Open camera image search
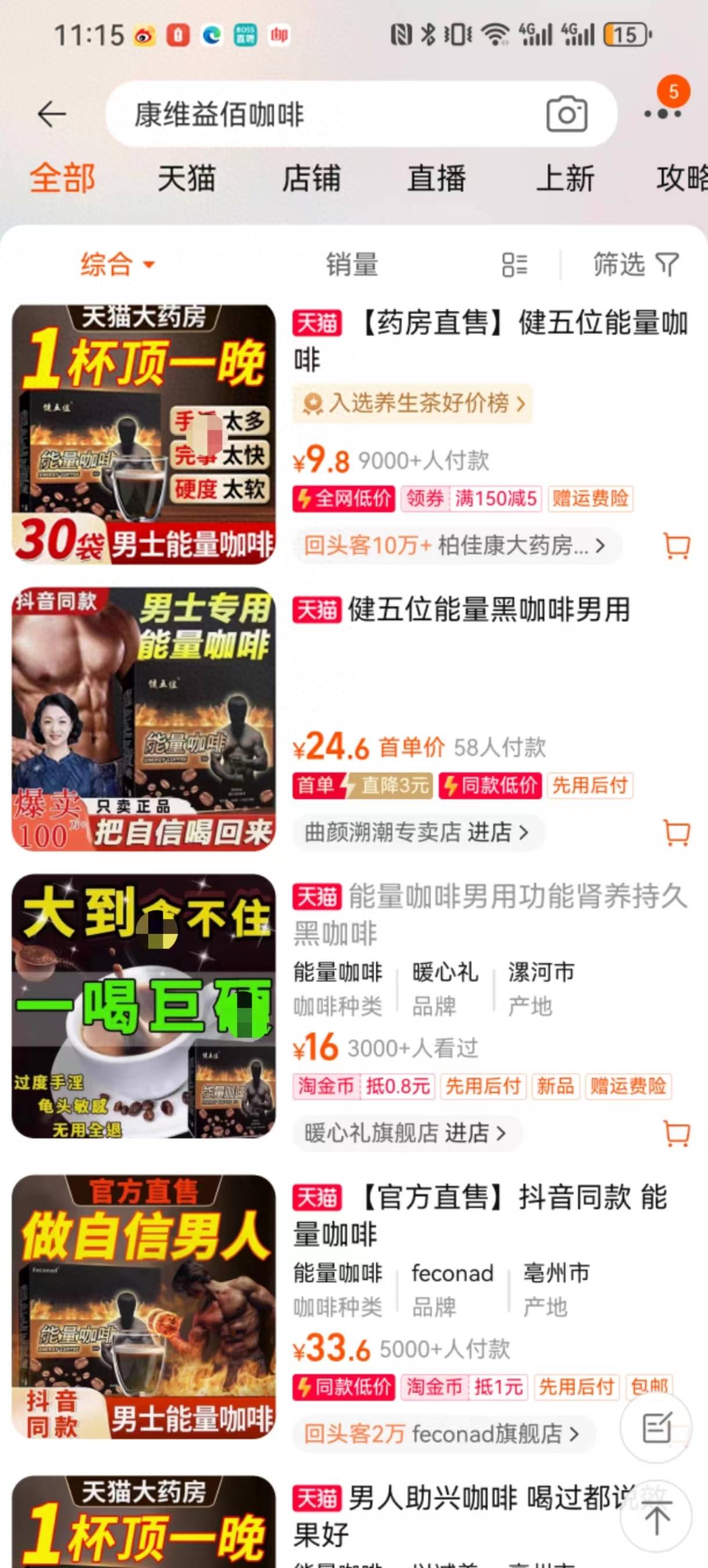 tap(566, 114)
